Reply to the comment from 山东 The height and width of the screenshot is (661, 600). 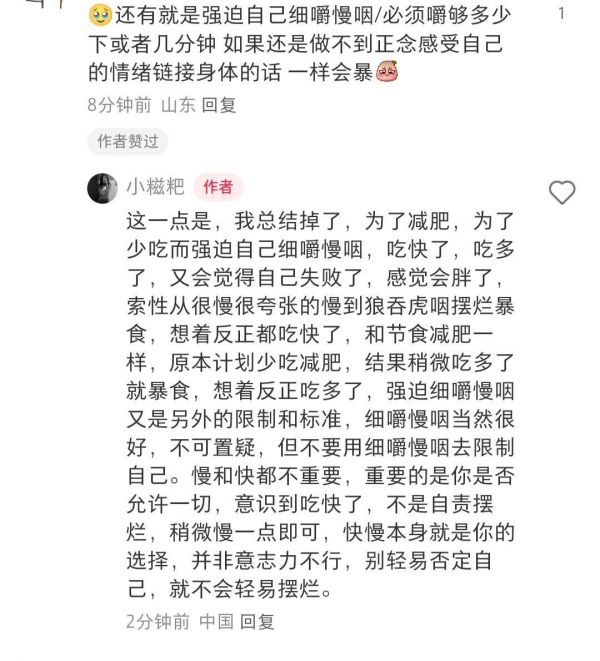tap(218, 103)
